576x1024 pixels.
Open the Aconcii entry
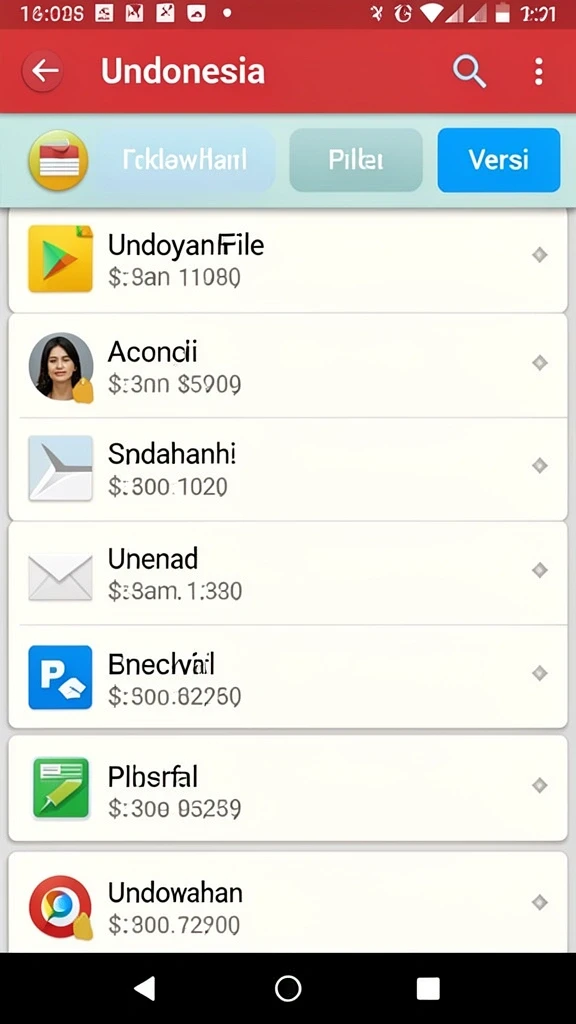point(288,365)
